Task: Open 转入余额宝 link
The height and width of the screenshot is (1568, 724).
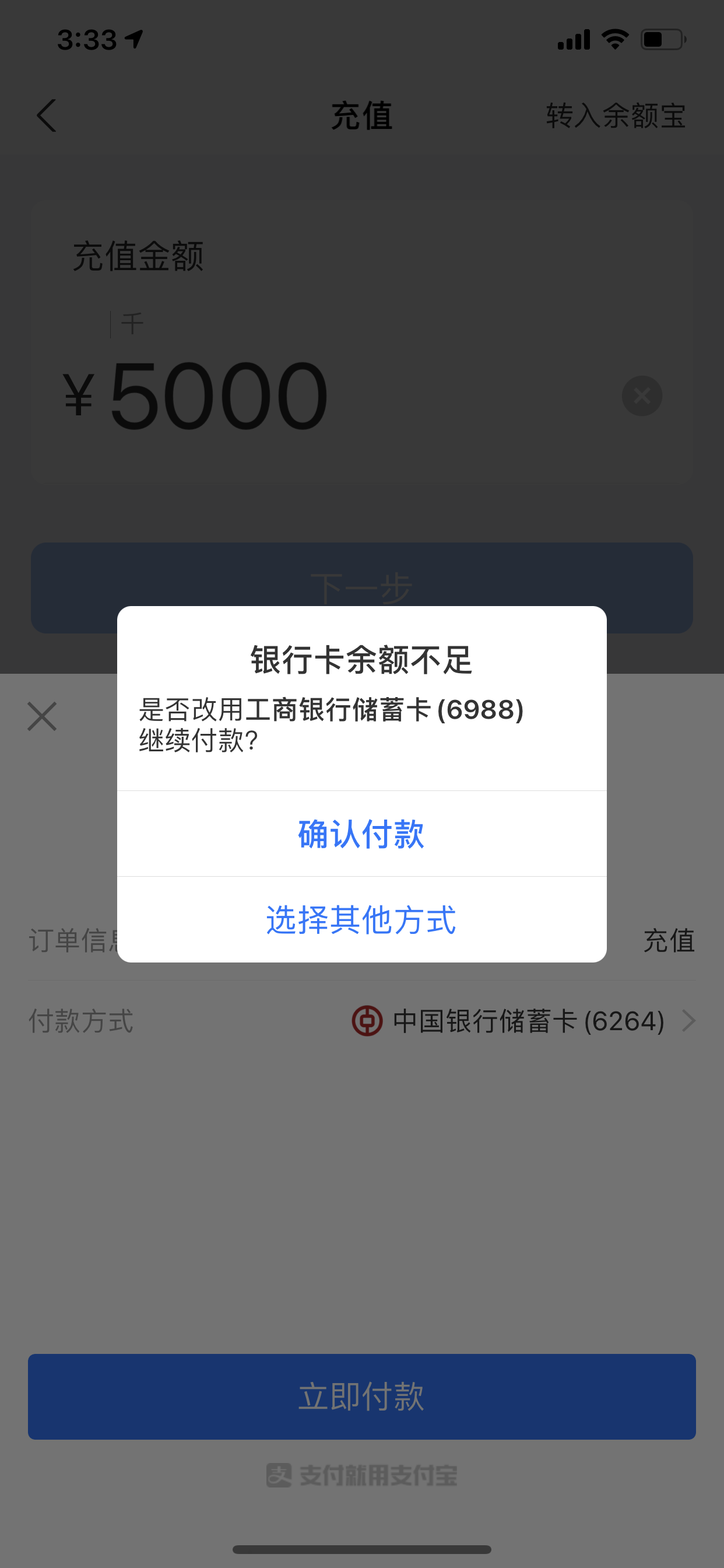Action: (x=615, y=116)
